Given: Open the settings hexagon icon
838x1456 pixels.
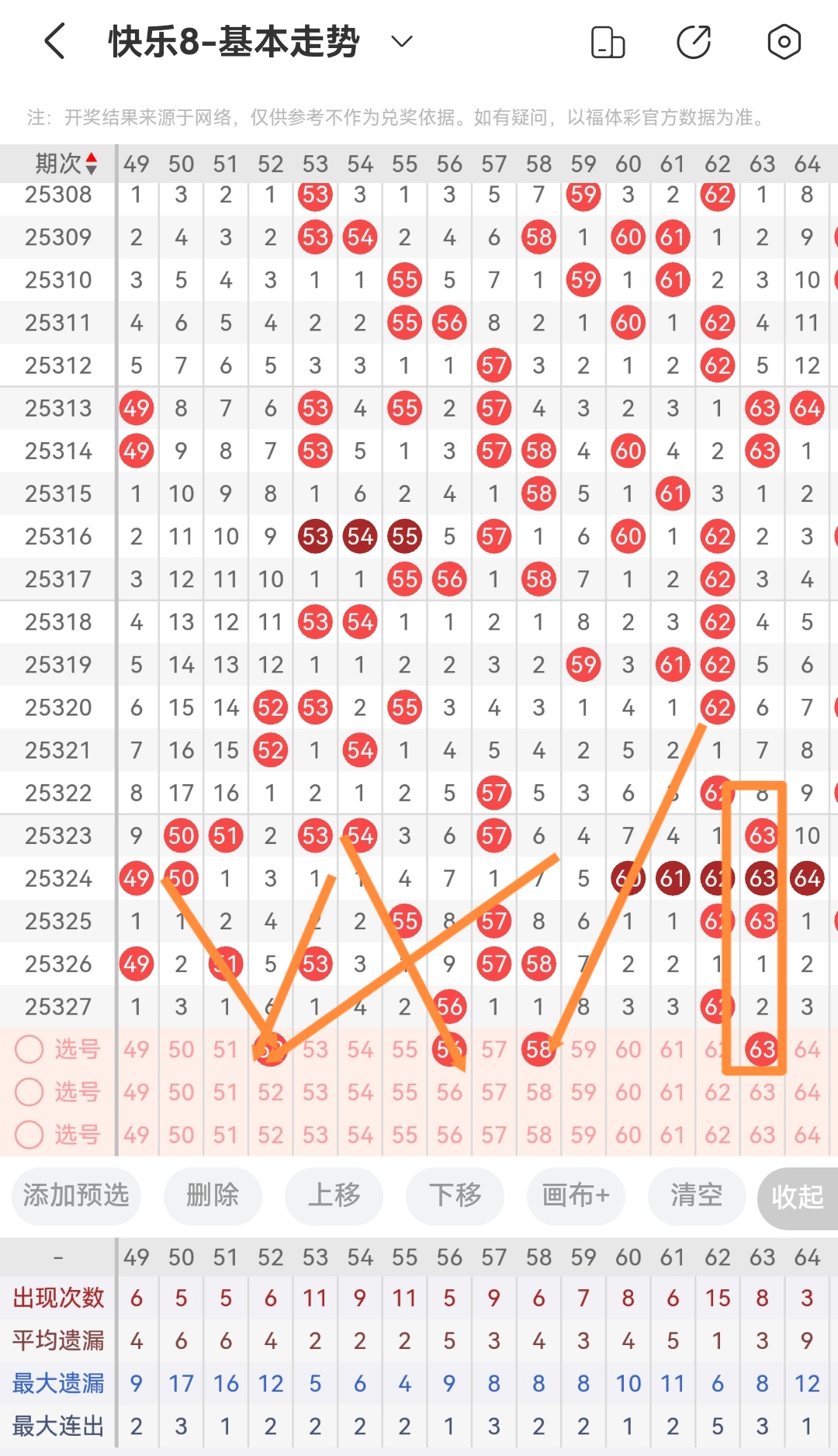Looking at the screenshot, I should [x=784, y=42].
